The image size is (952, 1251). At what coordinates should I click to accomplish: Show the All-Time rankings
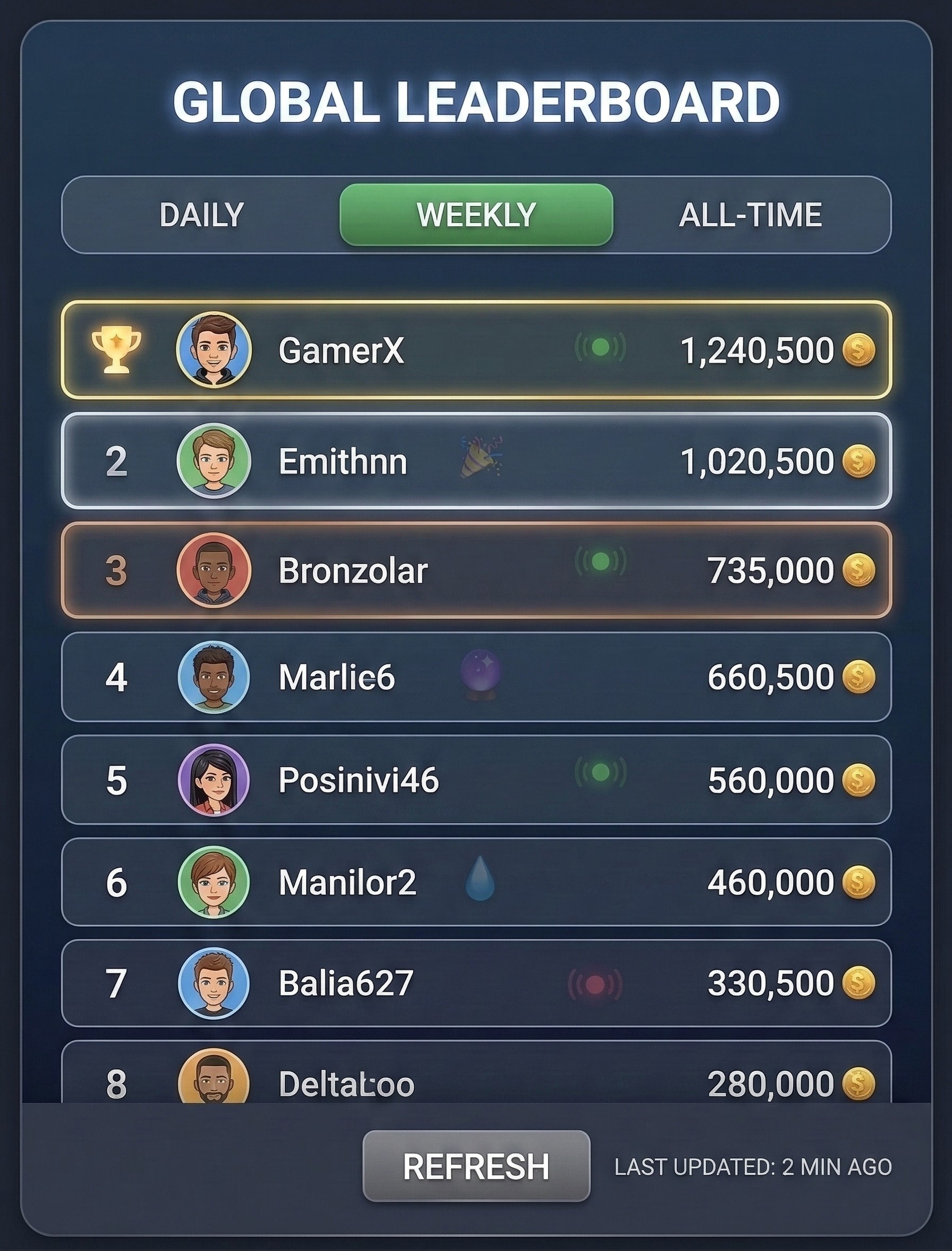tap(750, 215)
